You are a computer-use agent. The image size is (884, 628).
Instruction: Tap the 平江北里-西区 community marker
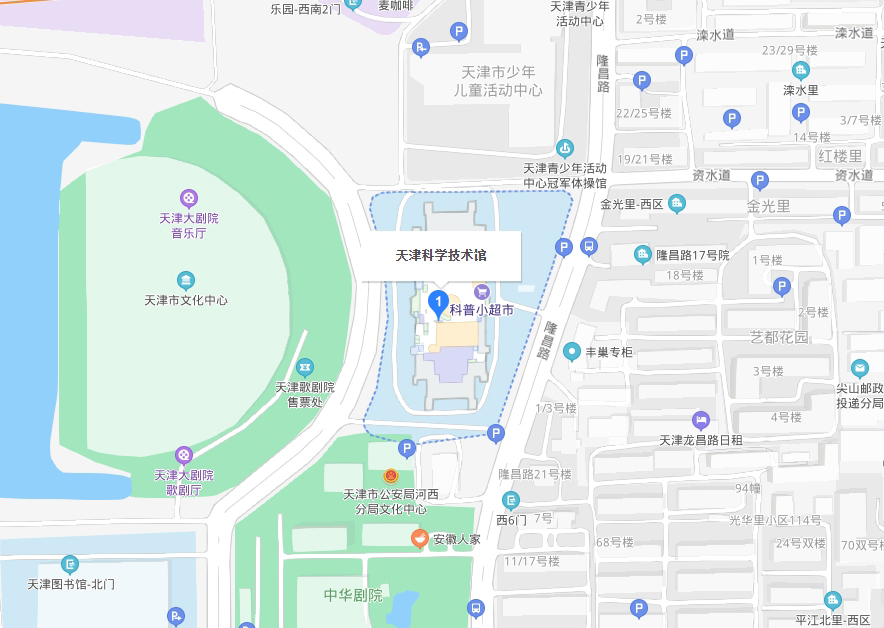(833, 600)
